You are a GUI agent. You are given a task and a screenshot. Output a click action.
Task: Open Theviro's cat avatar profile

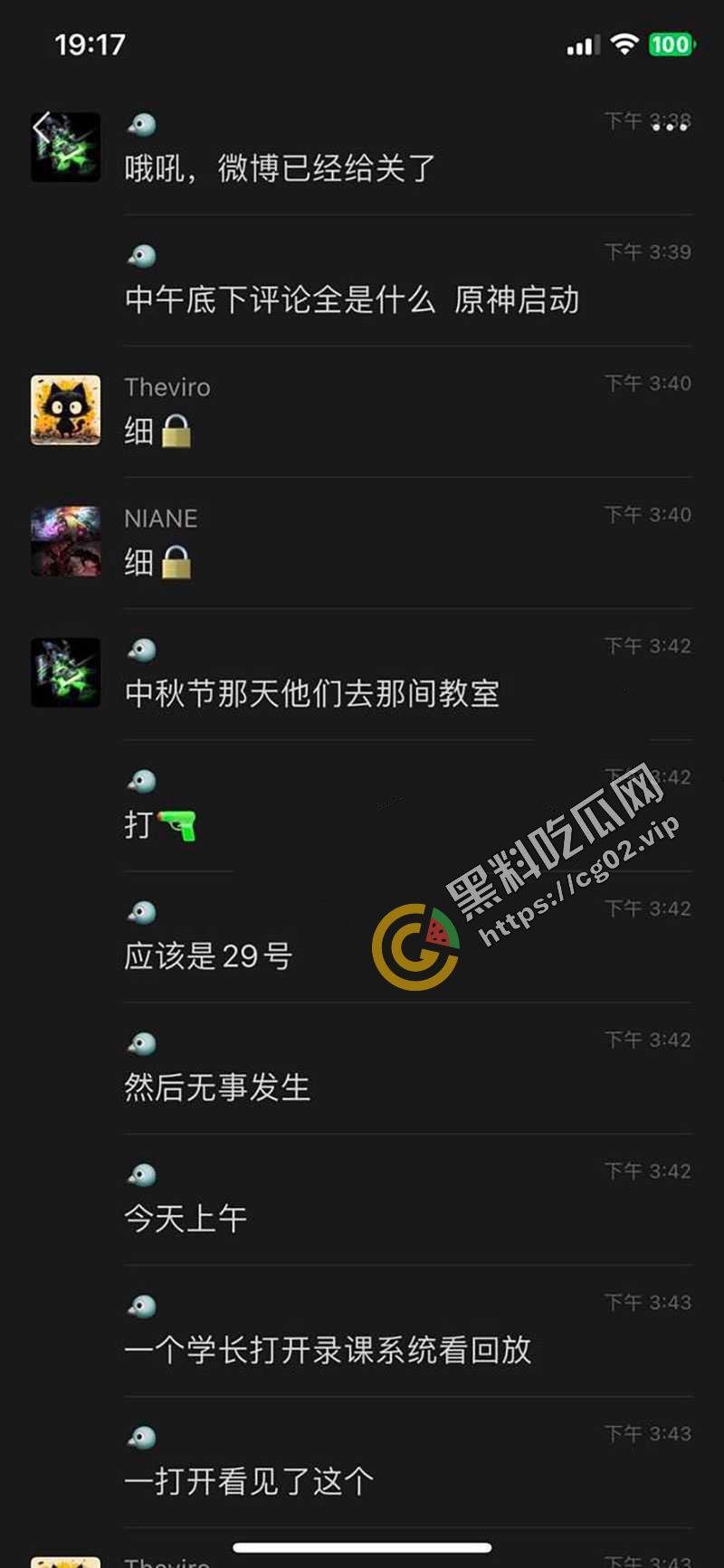click(65, 410)
